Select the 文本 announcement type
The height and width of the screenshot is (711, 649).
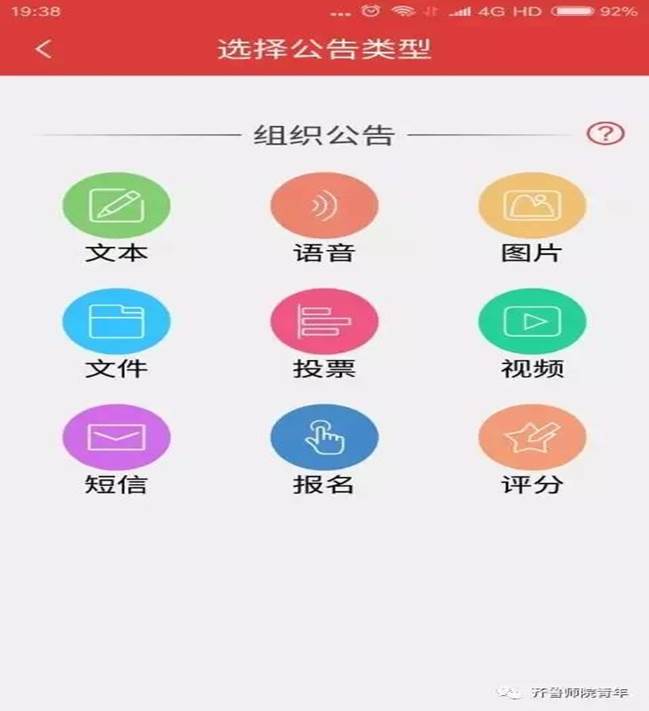pos(116,206)
